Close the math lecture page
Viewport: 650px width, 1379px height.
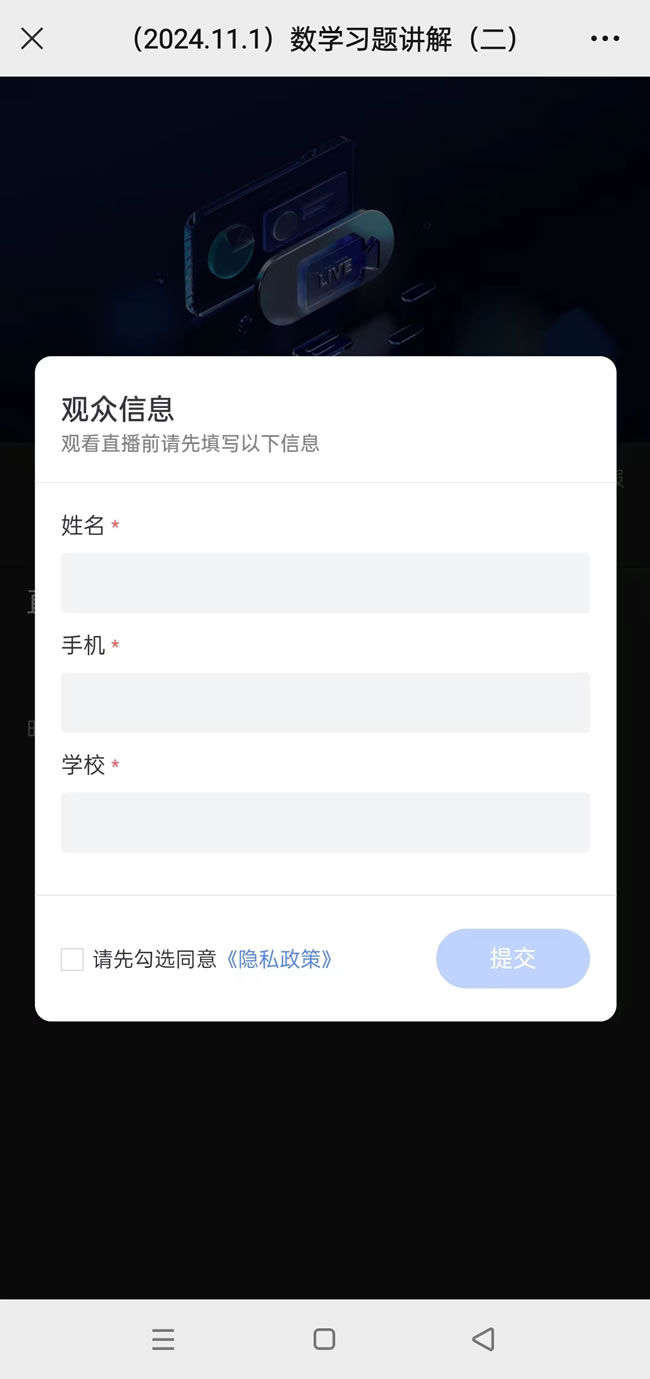[x=32, y=39]
